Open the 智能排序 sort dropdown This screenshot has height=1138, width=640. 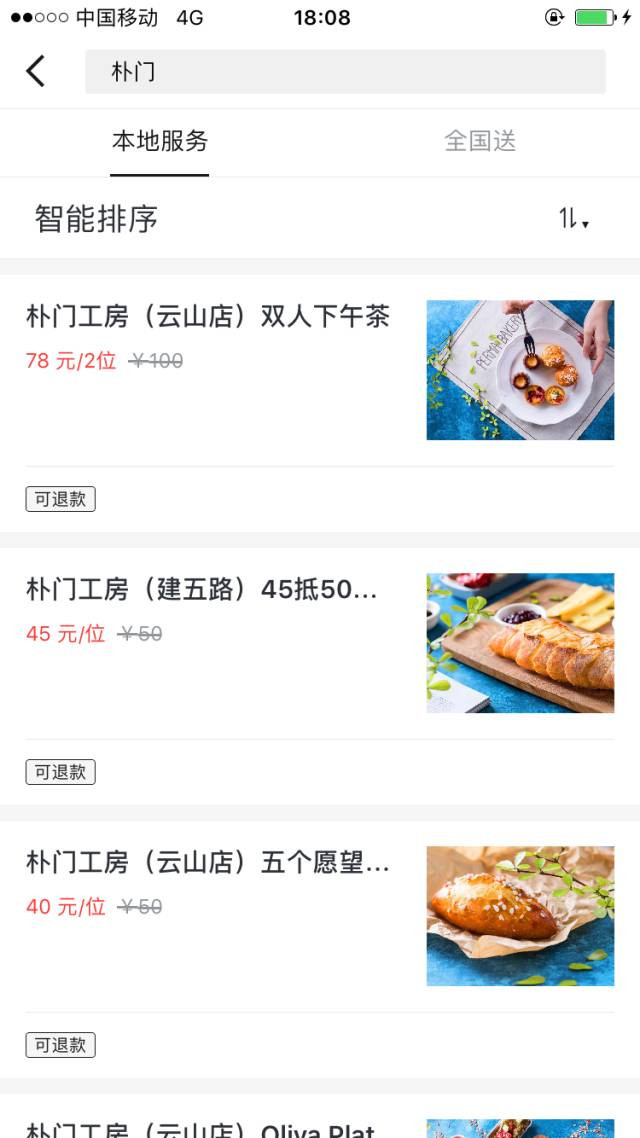point(320,218)
